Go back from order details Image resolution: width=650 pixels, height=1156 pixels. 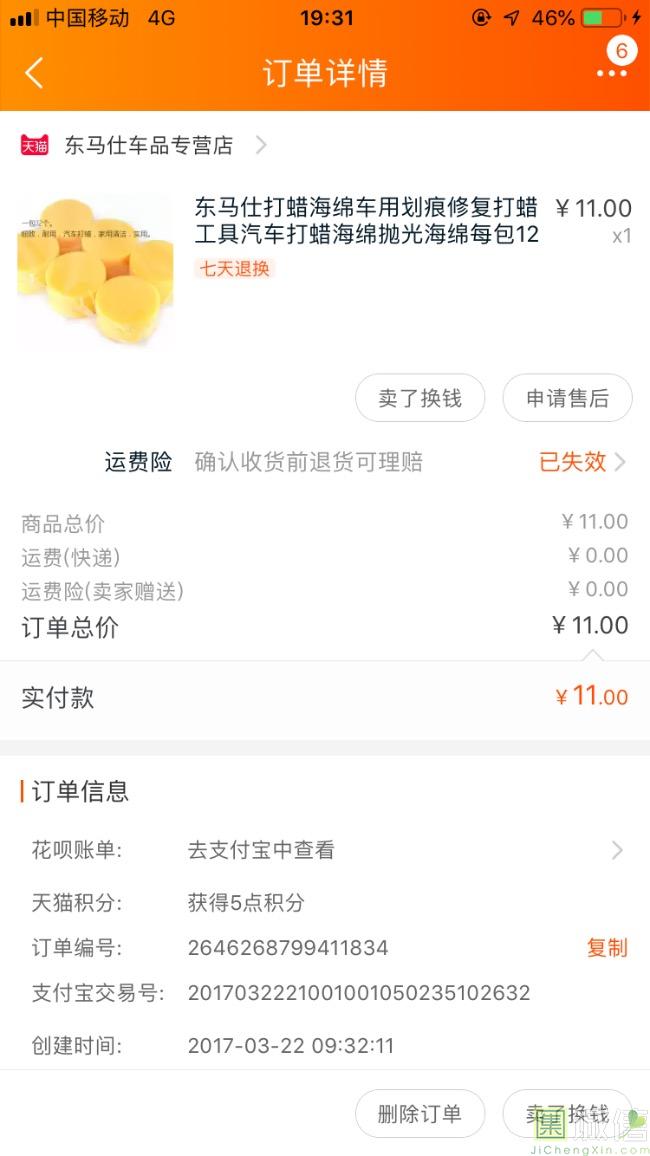click(x=34, y=73)
